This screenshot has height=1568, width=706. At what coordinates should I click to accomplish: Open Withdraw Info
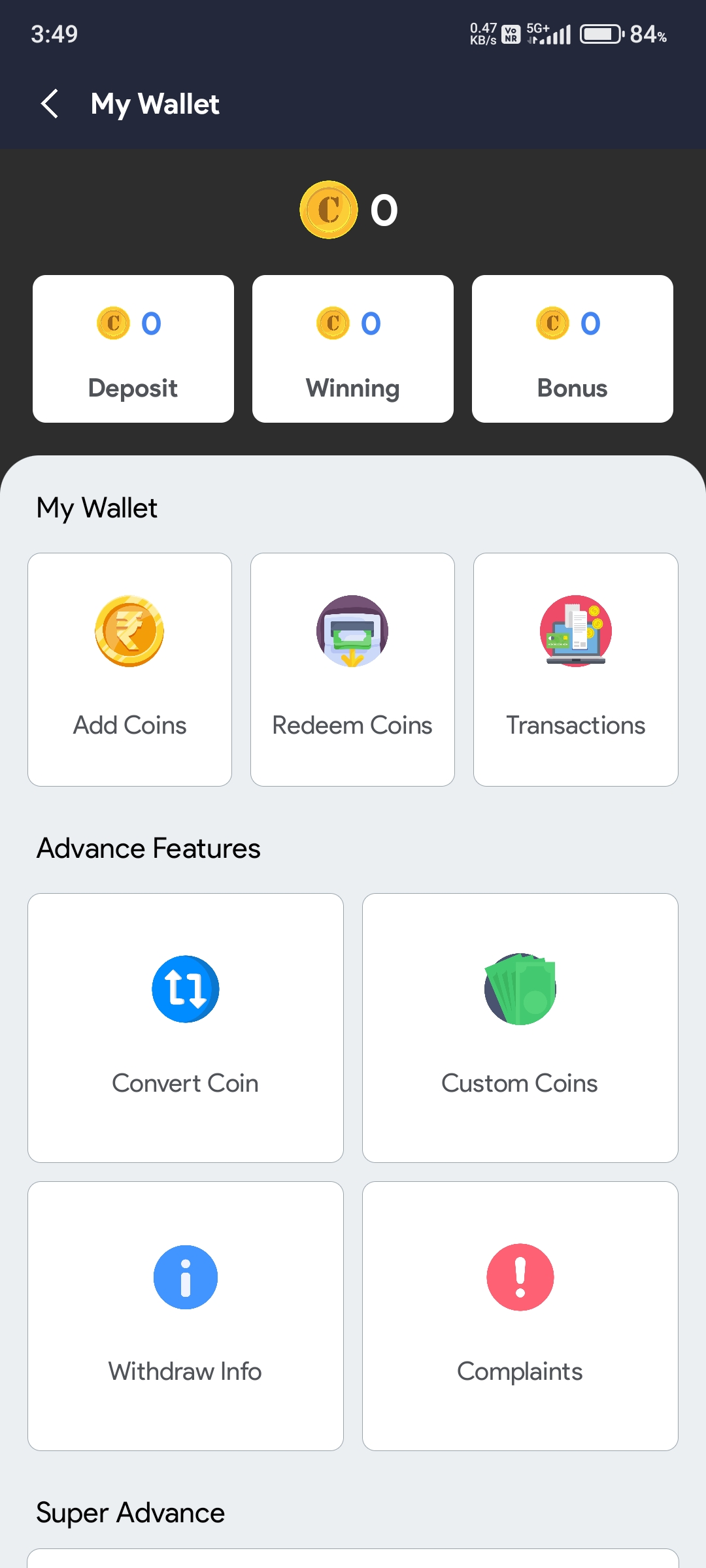point(186,1316)
